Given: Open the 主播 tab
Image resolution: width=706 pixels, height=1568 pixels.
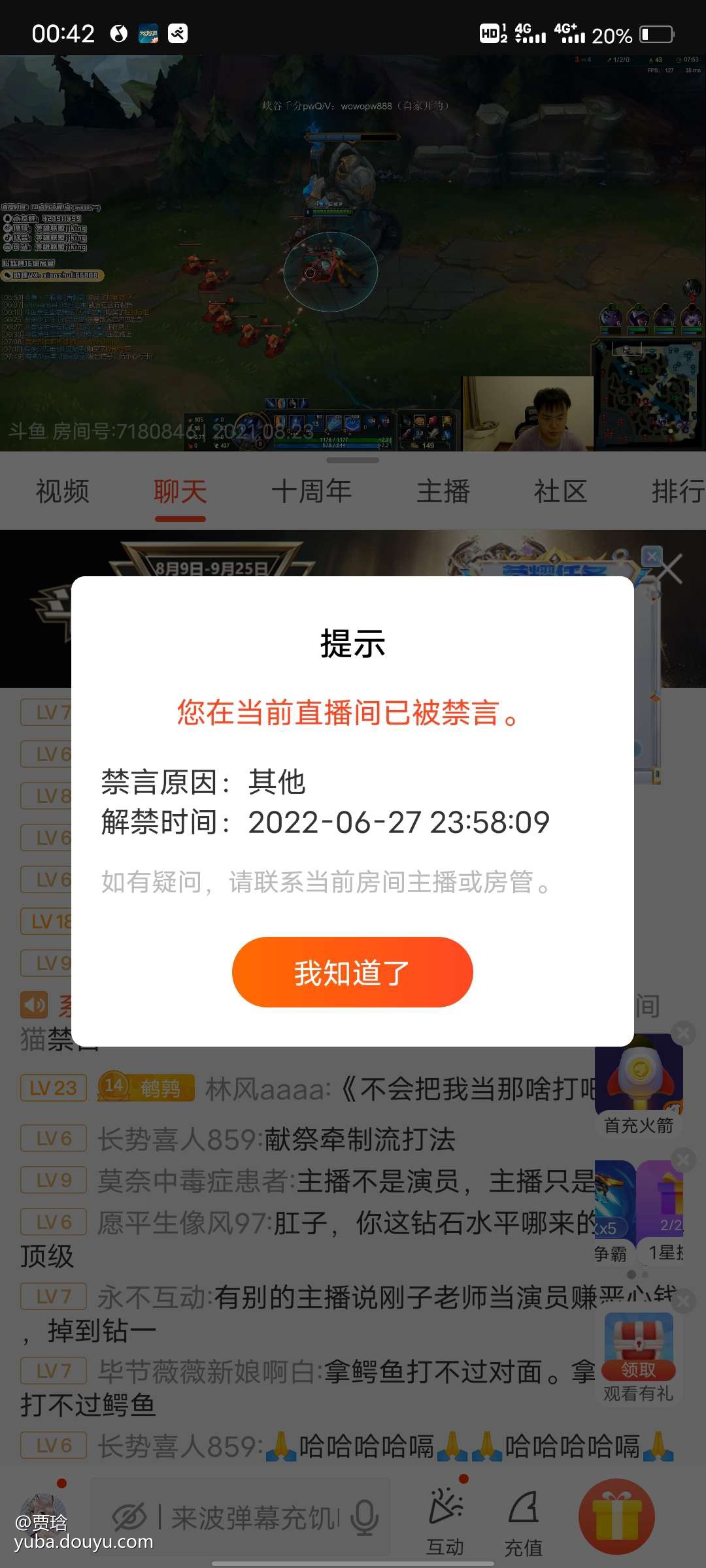Looking at the screenshot, I should pos(443,491).
